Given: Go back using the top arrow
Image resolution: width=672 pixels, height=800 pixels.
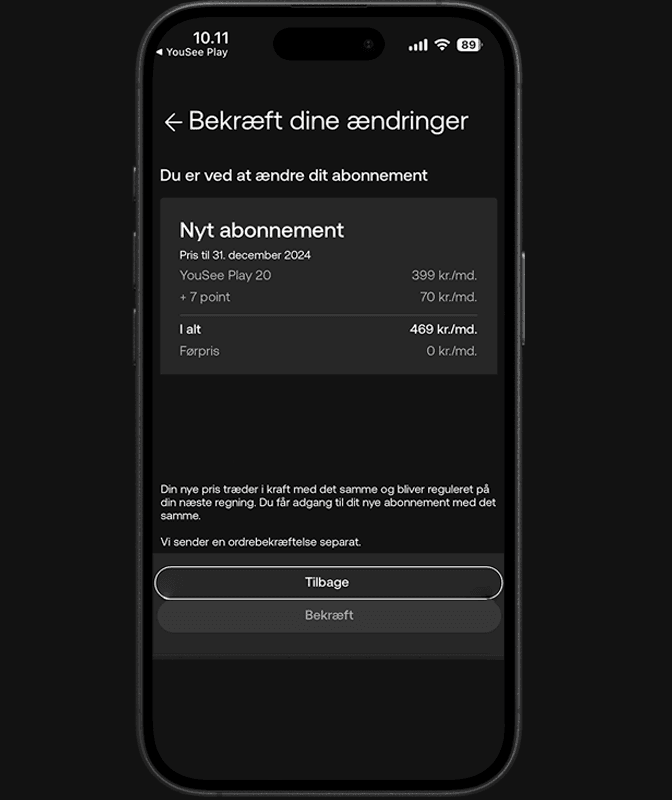Looking at the screenshot, I should coord(173,122).
